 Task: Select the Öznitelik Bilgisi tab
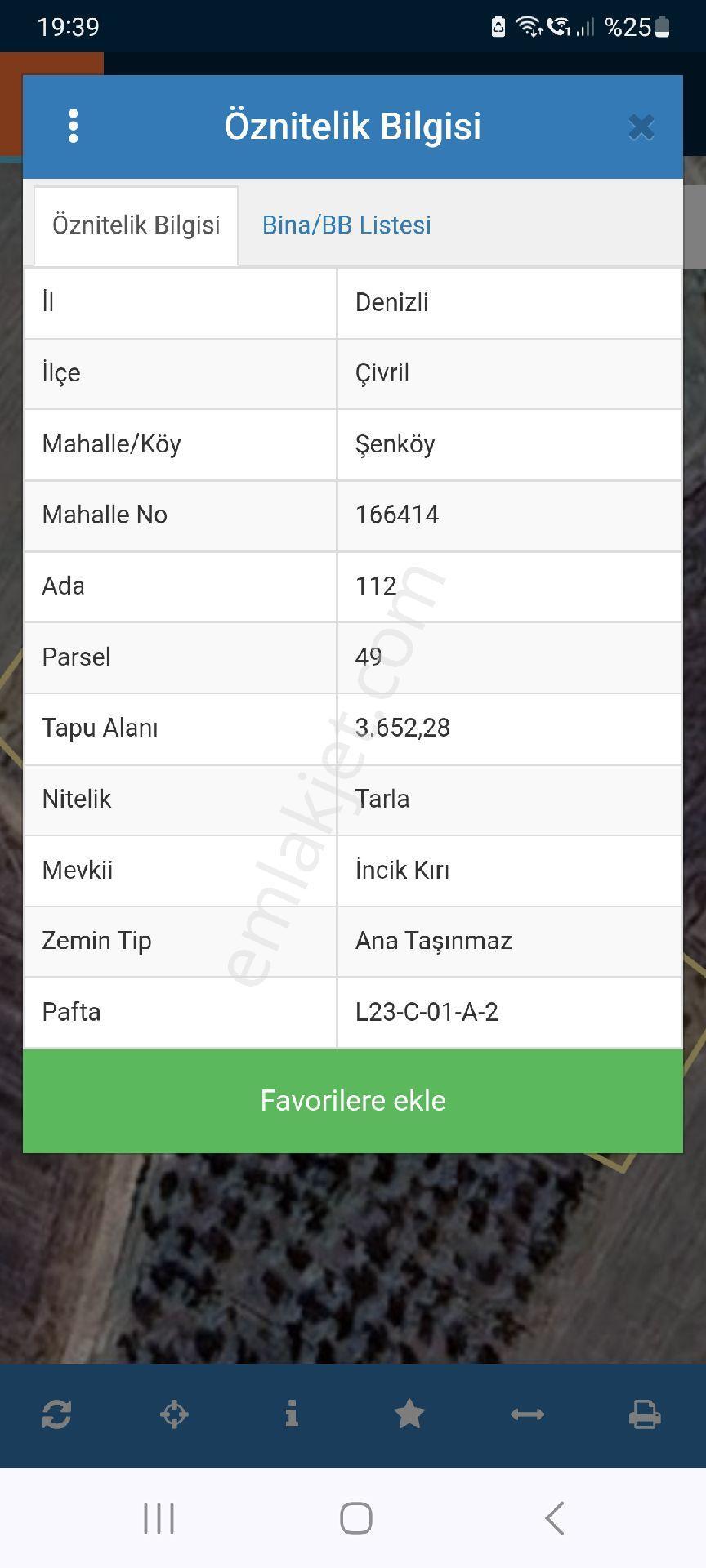136,225
